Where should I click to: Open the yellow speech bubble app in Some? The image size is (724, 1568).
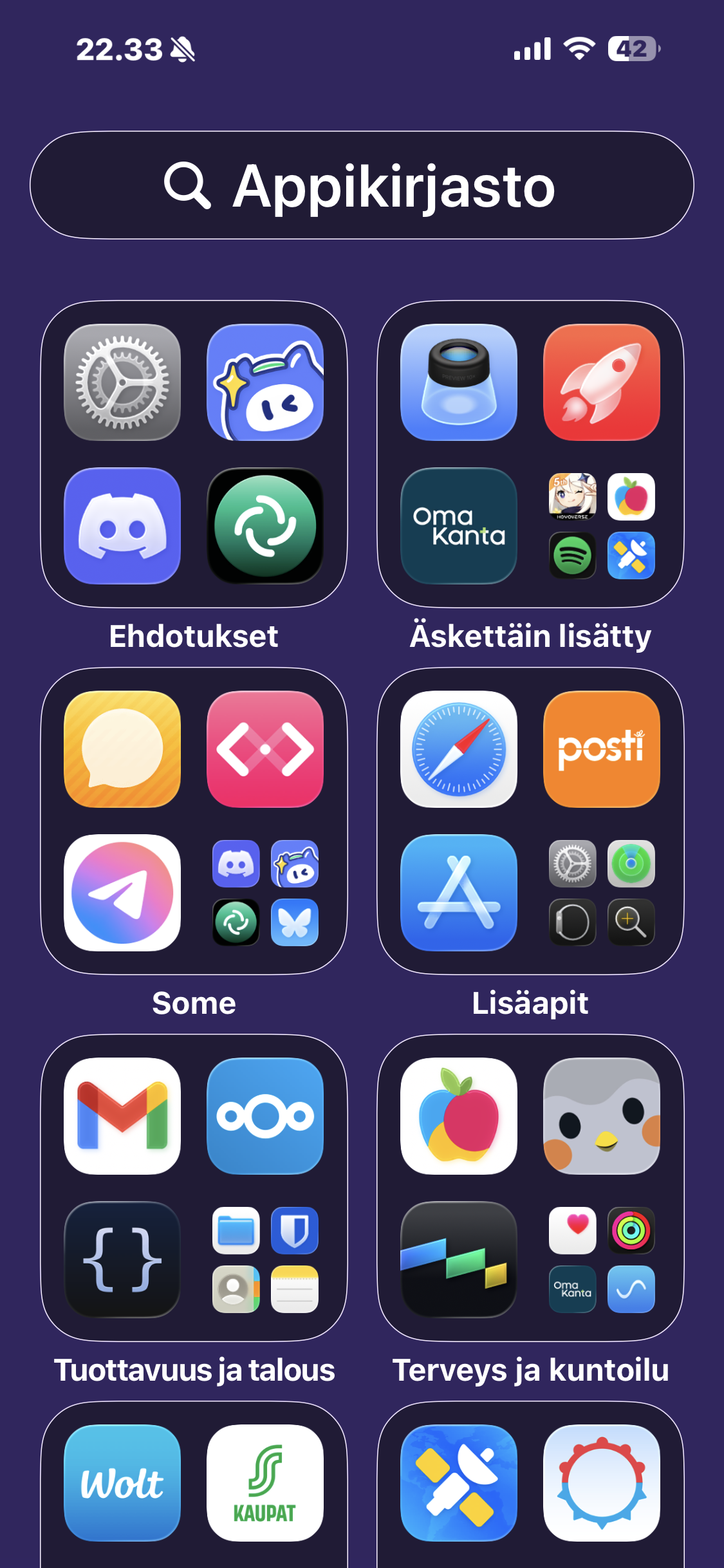(x=122, y=749)
